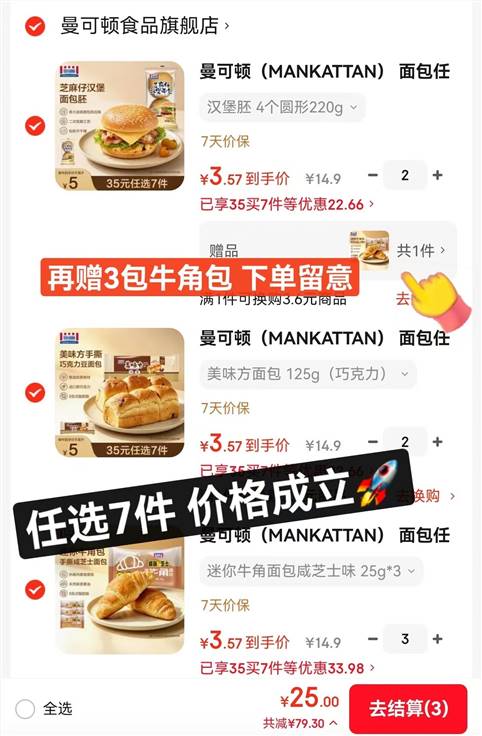Screen dimensions: 482x736
Task: Deselect the 汉堡胚 item checkbox
Action: [35, 126]
